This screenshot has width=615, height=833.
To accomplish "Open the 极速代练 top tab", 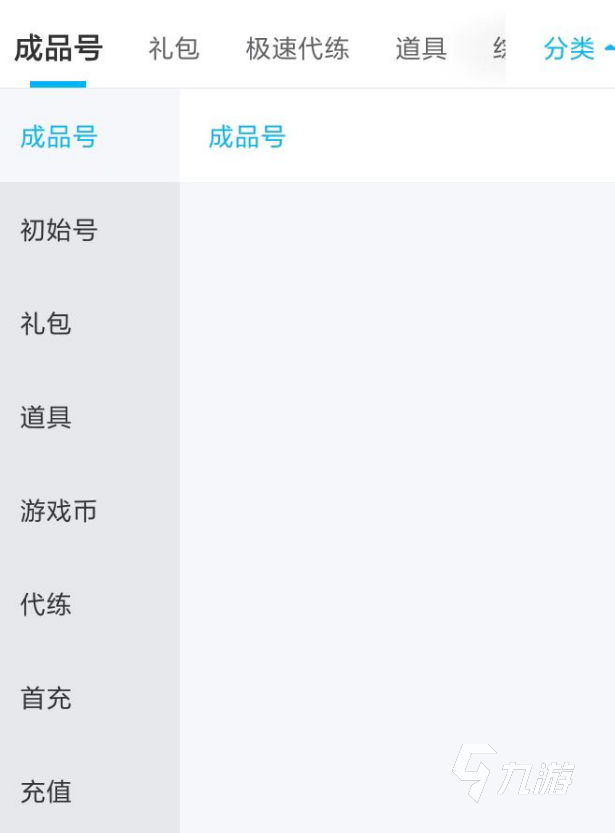I will click(297, 48).
